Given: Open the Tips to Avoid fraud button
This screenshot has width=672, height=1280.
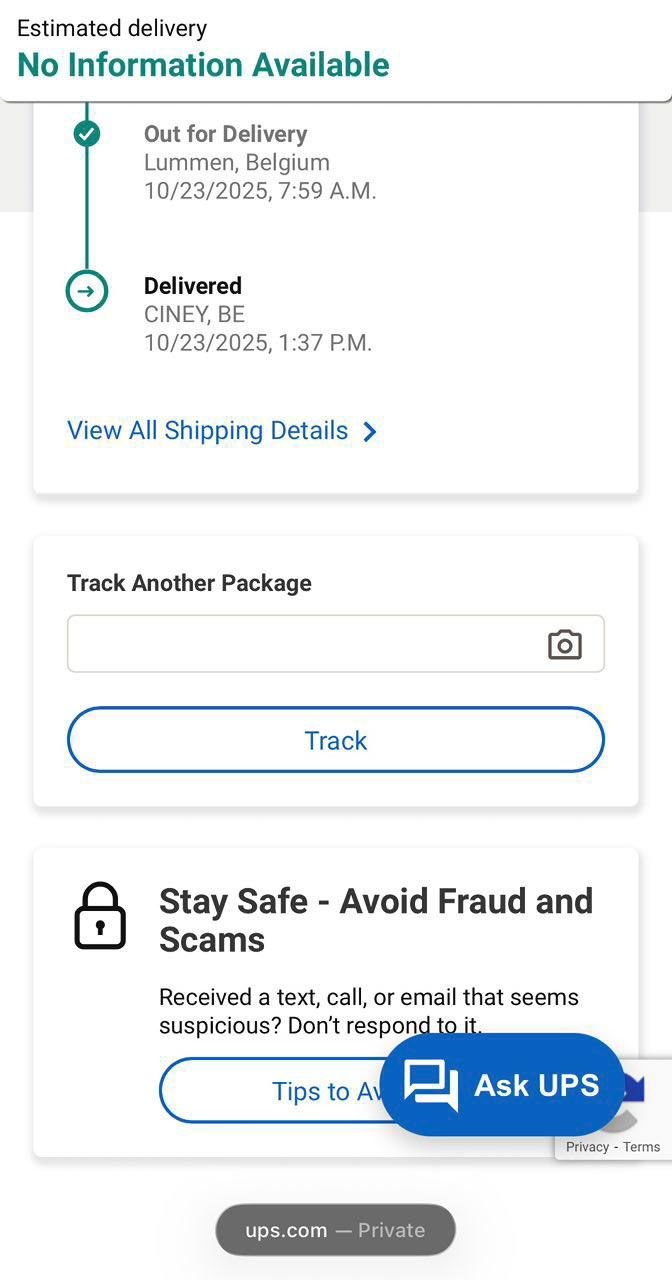Looking at the screenshot, I should (270, 1091).
